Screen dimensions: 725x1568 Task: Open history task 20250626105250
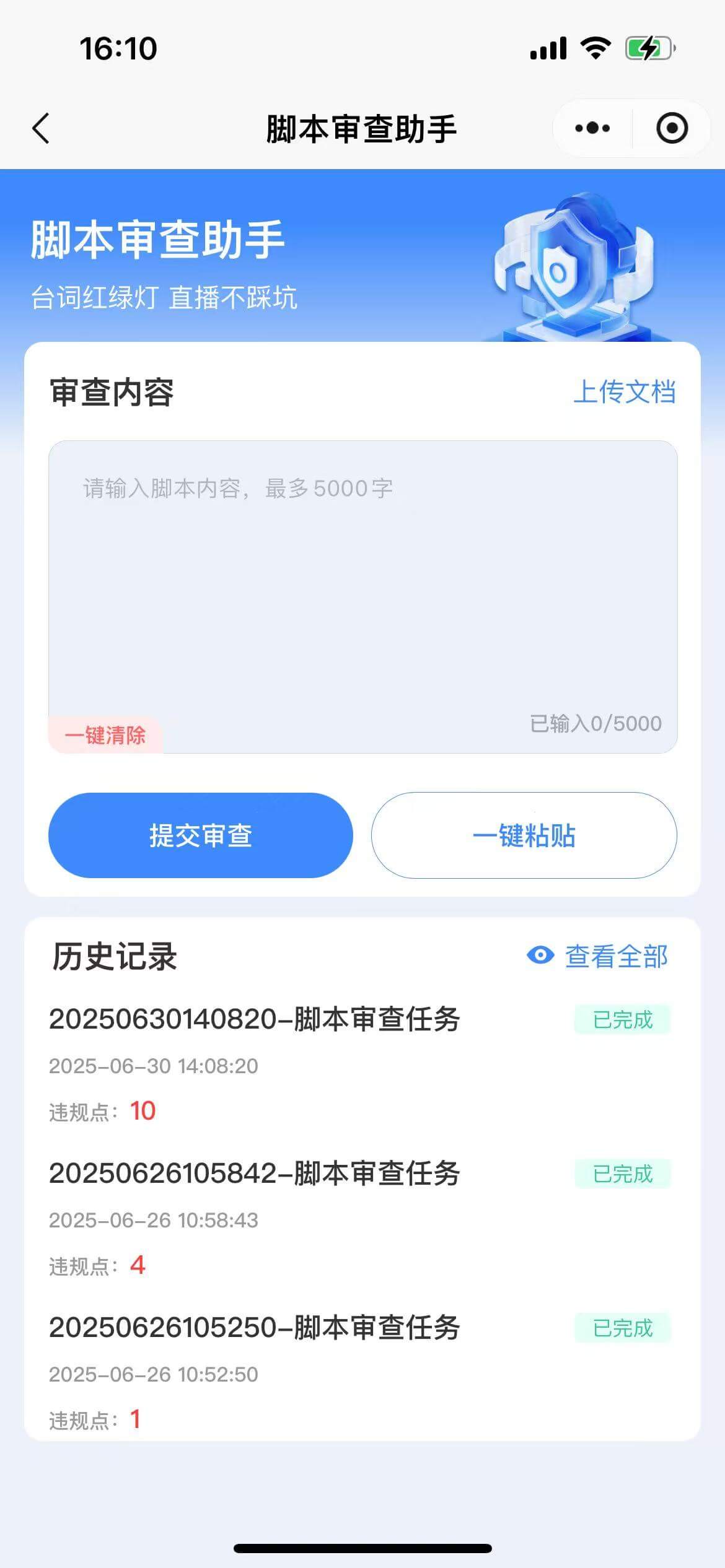pos(254,1328)
